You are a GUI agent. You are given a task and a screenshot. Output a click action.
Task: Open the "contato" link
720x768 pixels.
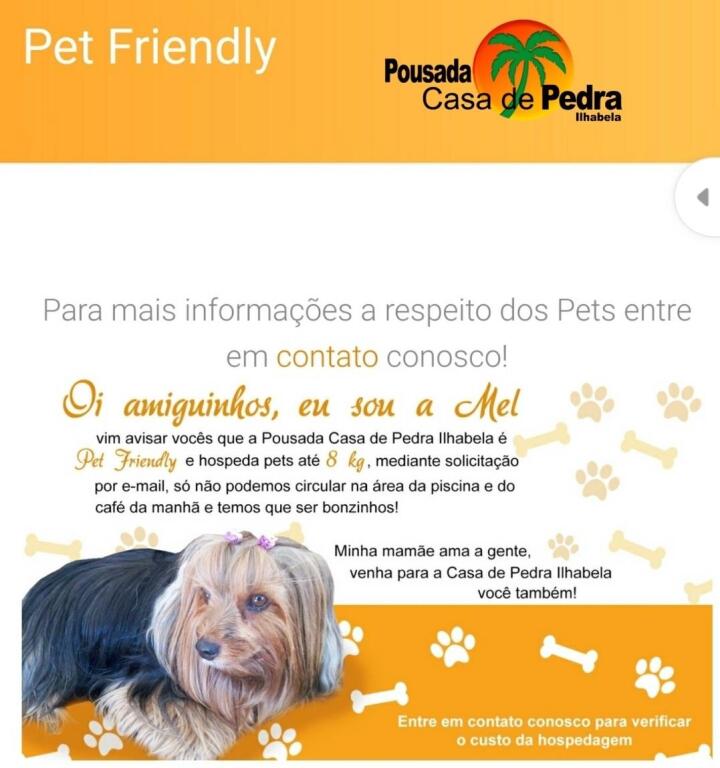click(327, 357)
